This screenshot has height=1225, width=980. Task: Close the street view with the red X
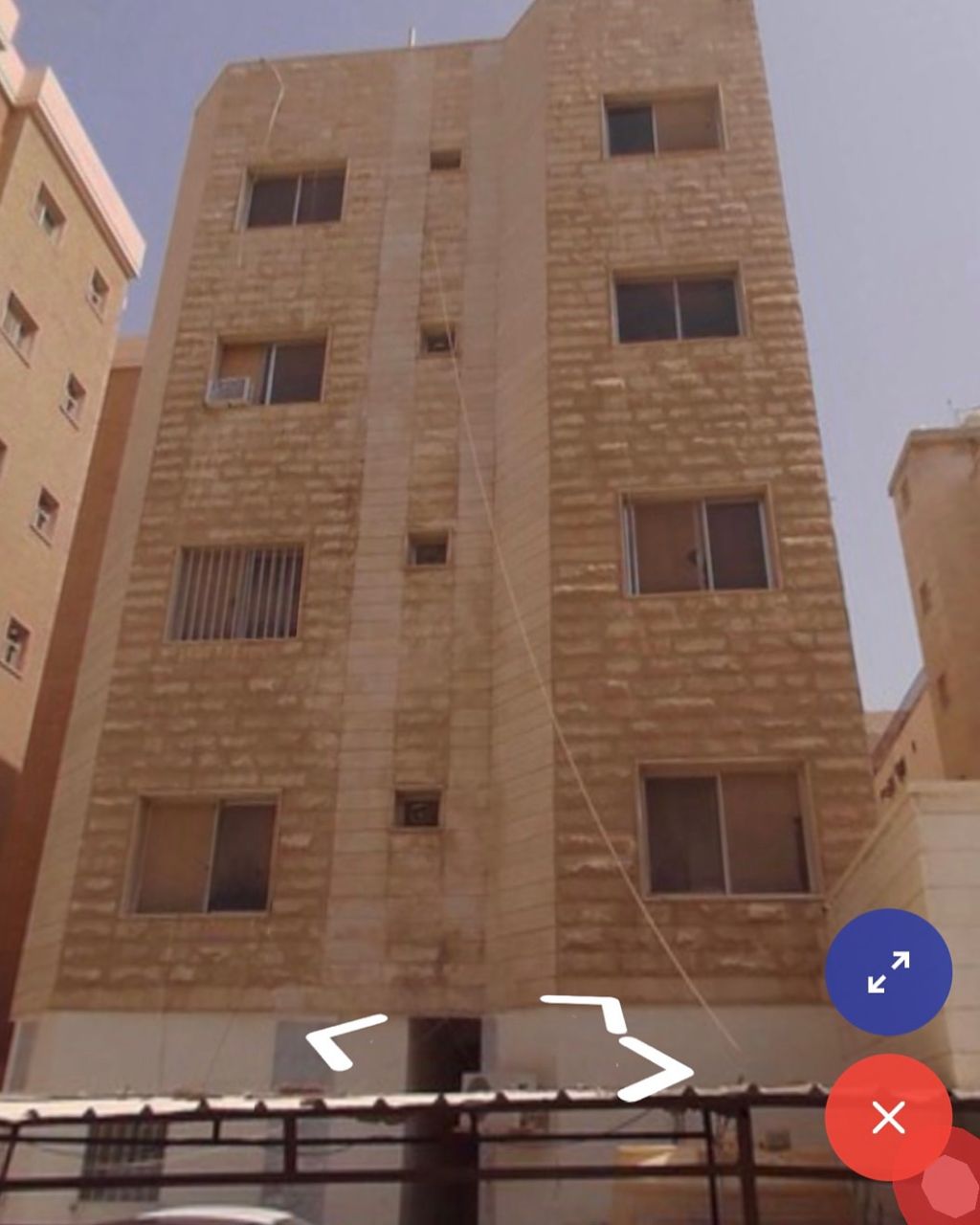point(888,1117)
